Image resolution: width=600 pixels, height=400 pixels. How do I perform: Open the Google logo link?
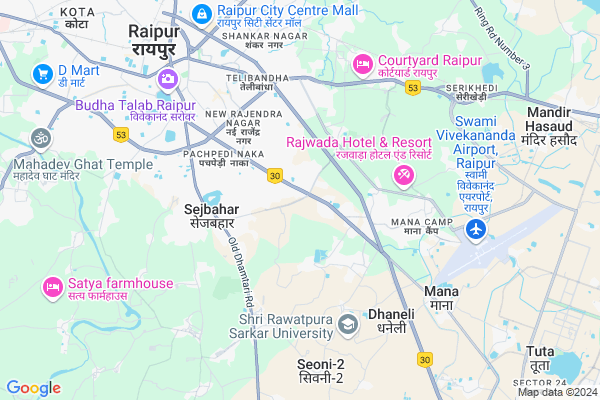[x=33, y=388]
